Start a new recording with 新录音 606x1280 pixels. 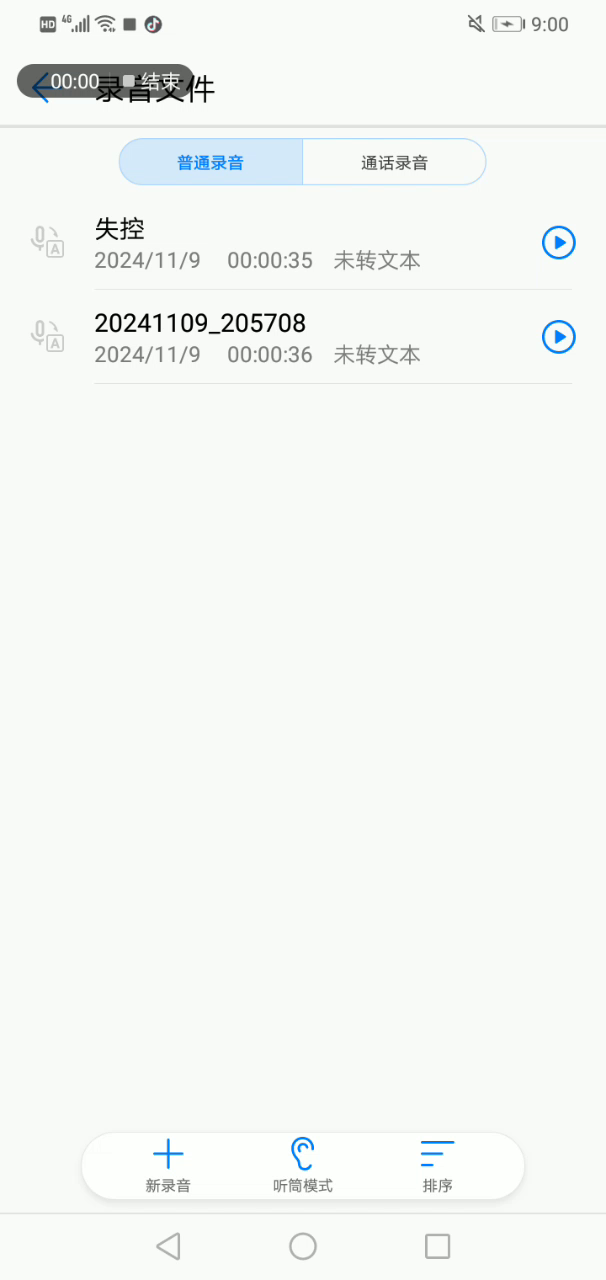click(x=168, y=1166)
